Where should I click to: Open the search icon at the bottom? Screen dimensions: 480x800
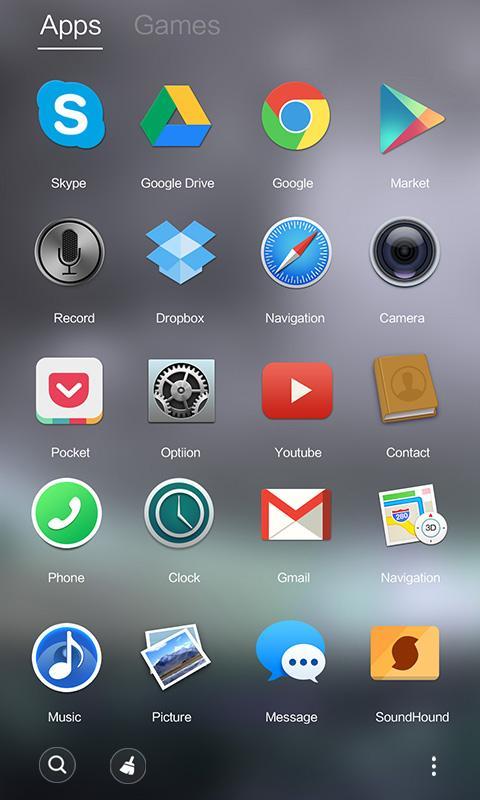(57, 765)
